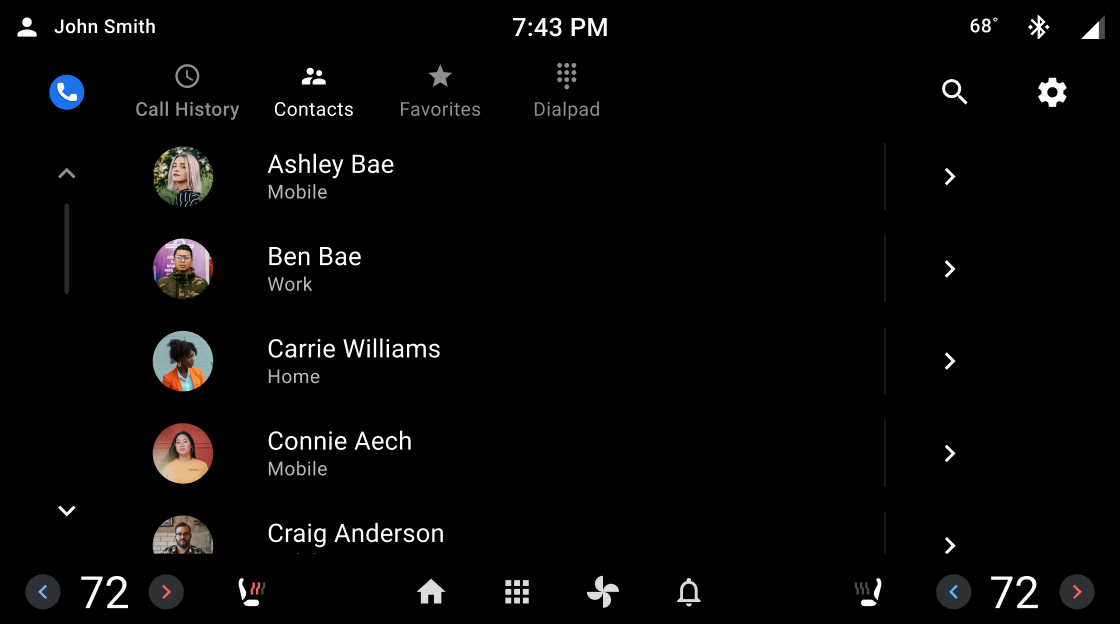Go to the home screen

tap(431, 593)
